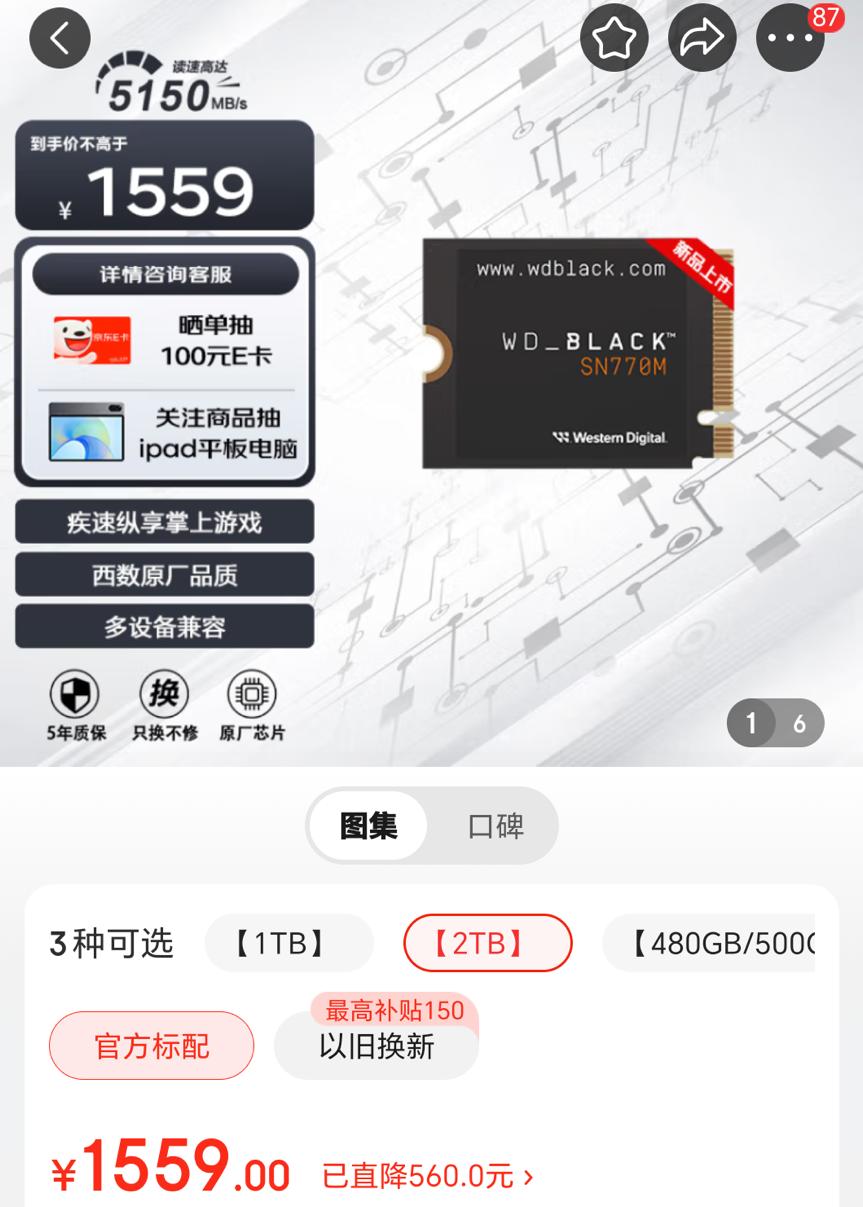Open the 以旧换新 trade-in option
863x1207 pixels.
[x=376, y=1046]
